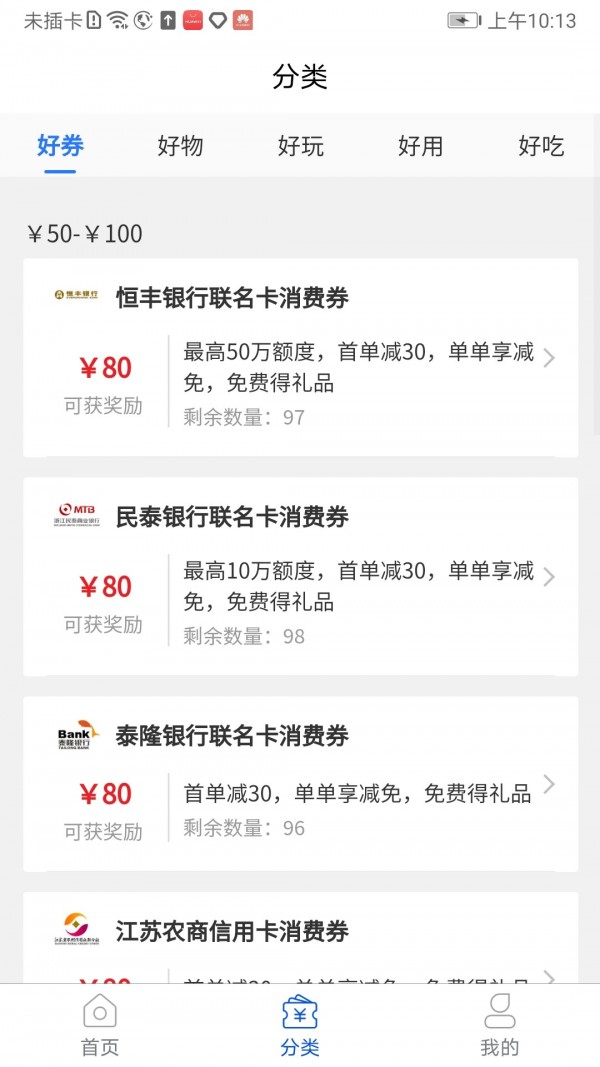Switch to the 好券 tab

pyautogui.click(x=60, y=147)
